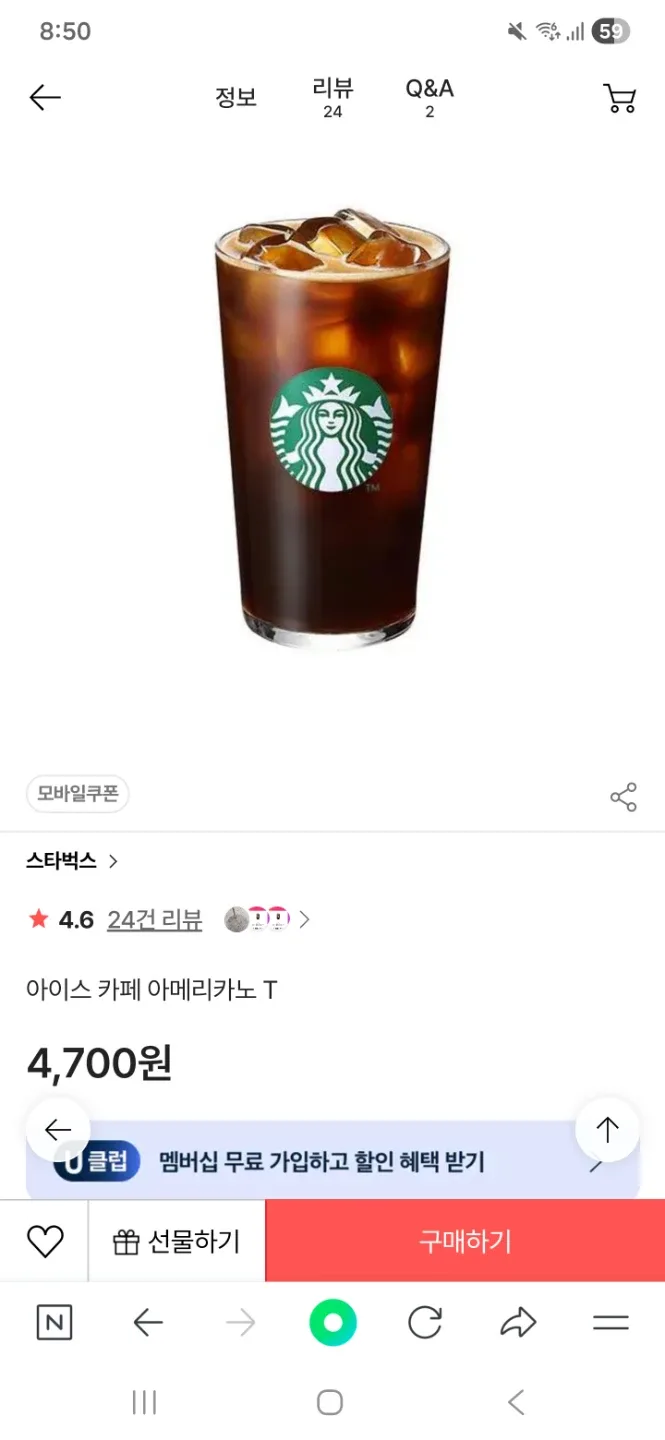Open the browser hamburger menu
The width and height of the screenshot is (665, 1440).
(610, 1323)
